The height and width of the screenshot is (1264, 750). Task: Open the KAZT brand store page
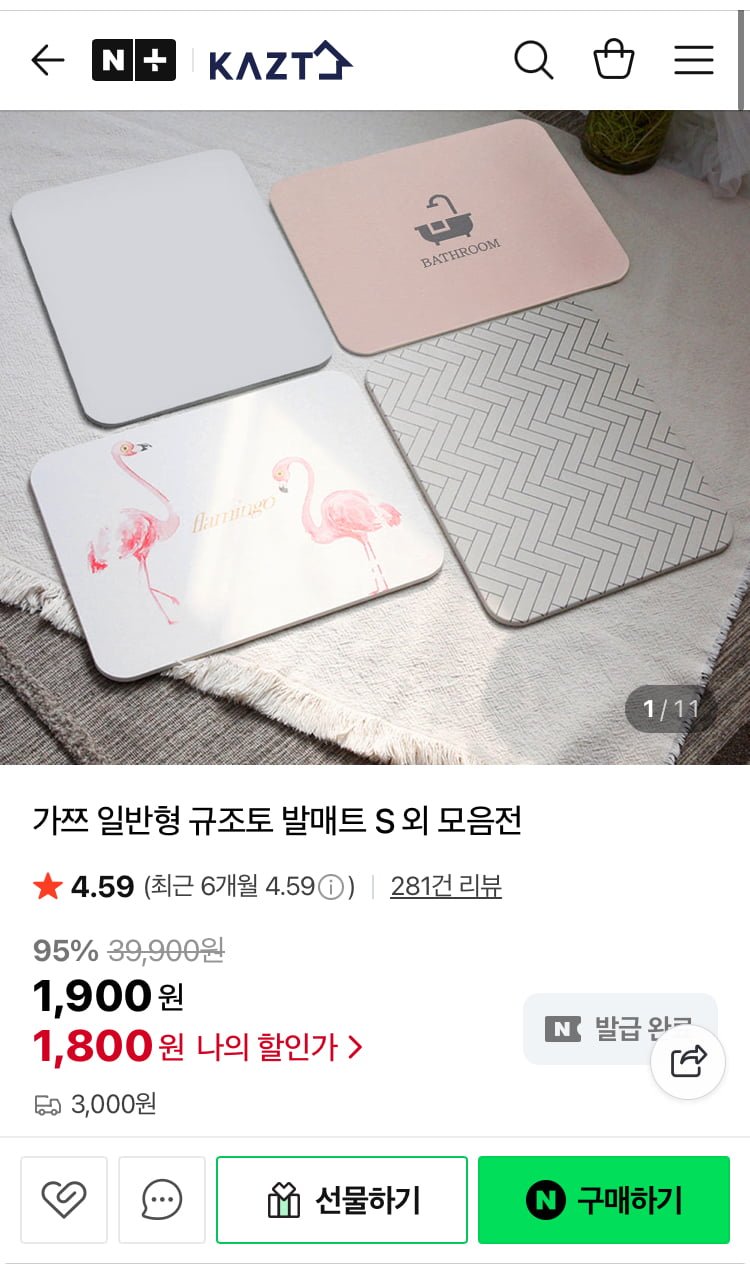pos(280,61)
